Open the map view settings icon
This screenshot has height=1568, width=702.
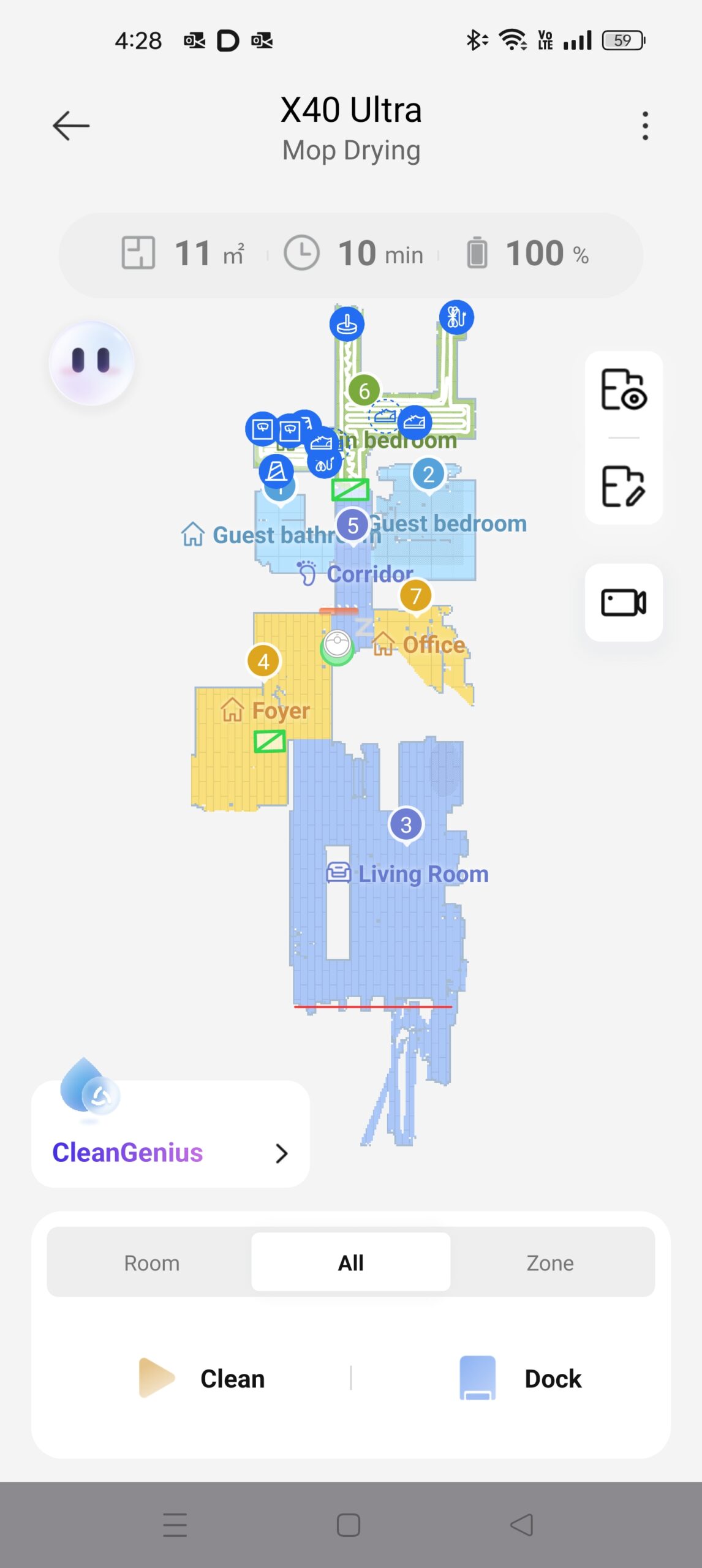[x=623, y=390]
